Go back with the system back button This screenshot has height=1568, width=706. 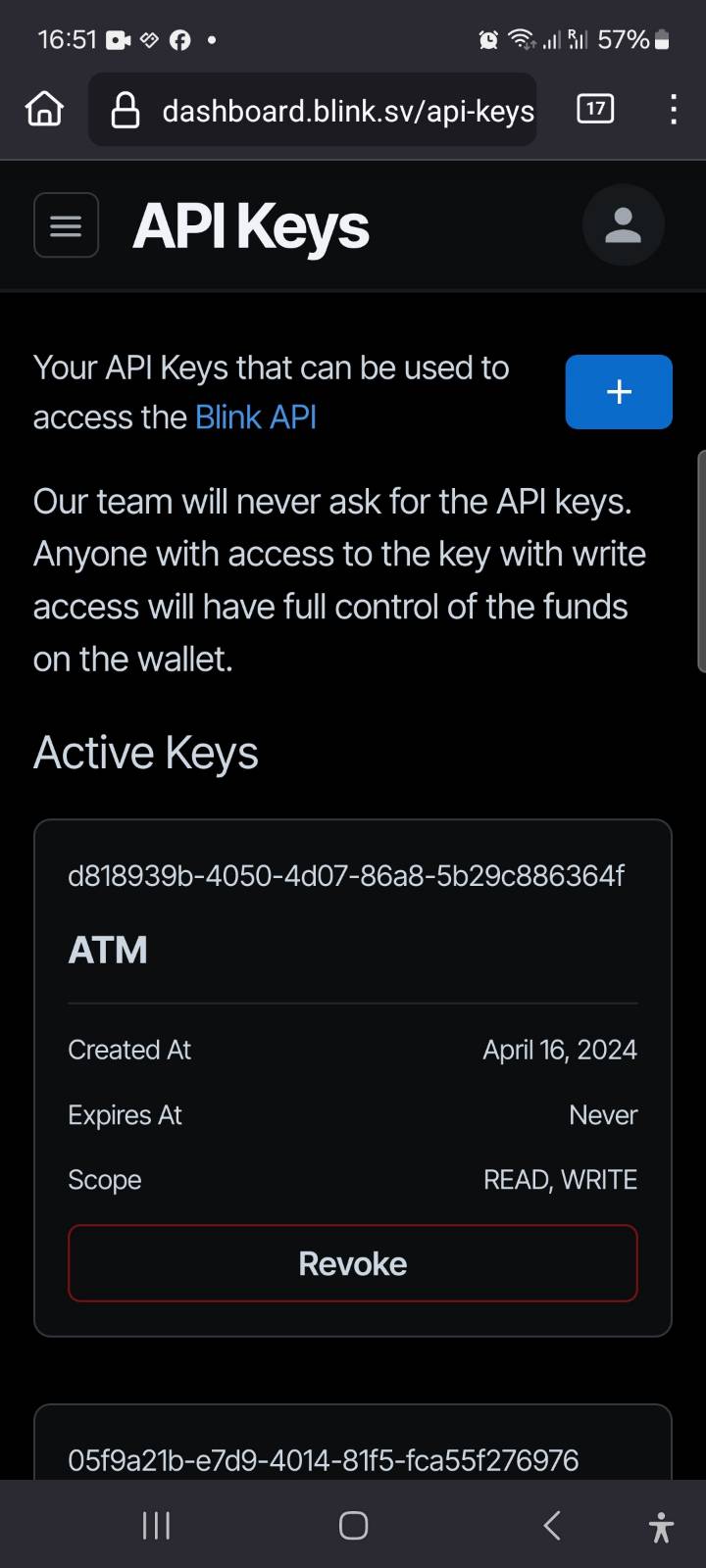pyautogui.click(x=552, y=1525)
